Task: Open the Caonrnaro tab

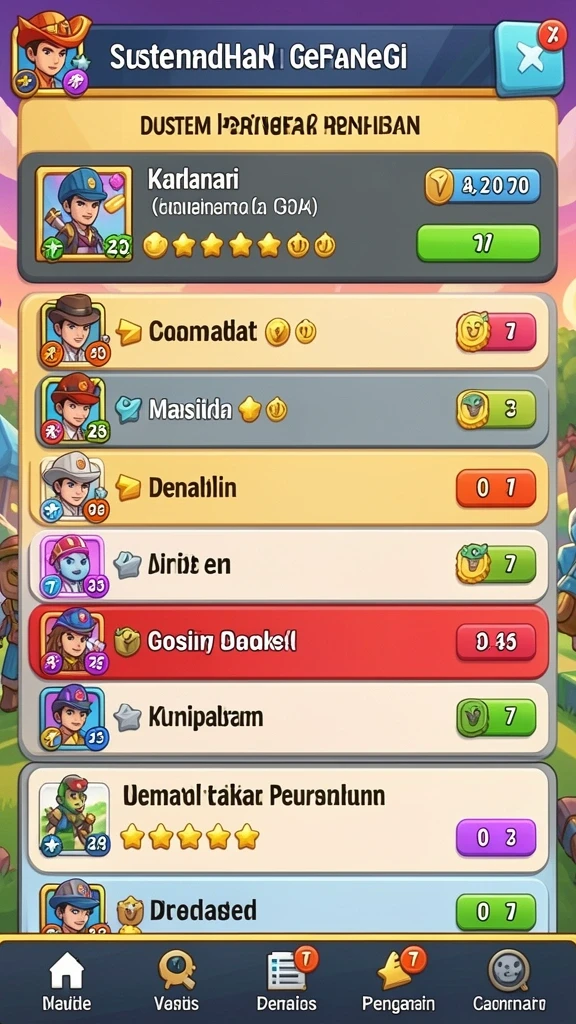Action: [509, 981]
